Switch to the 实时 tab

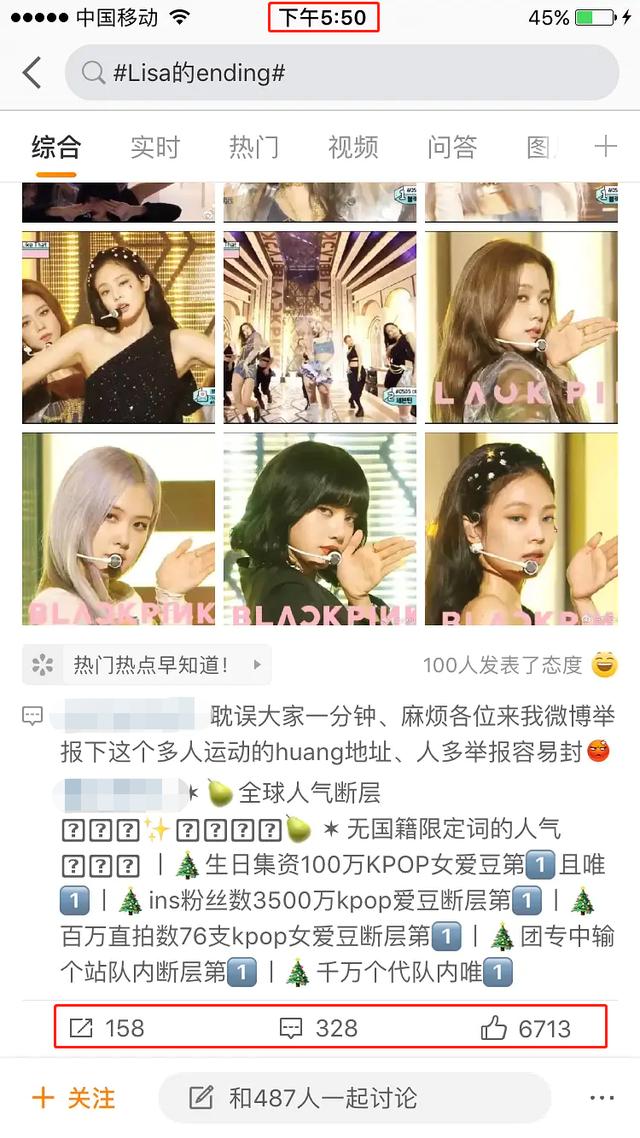(155, 148)
